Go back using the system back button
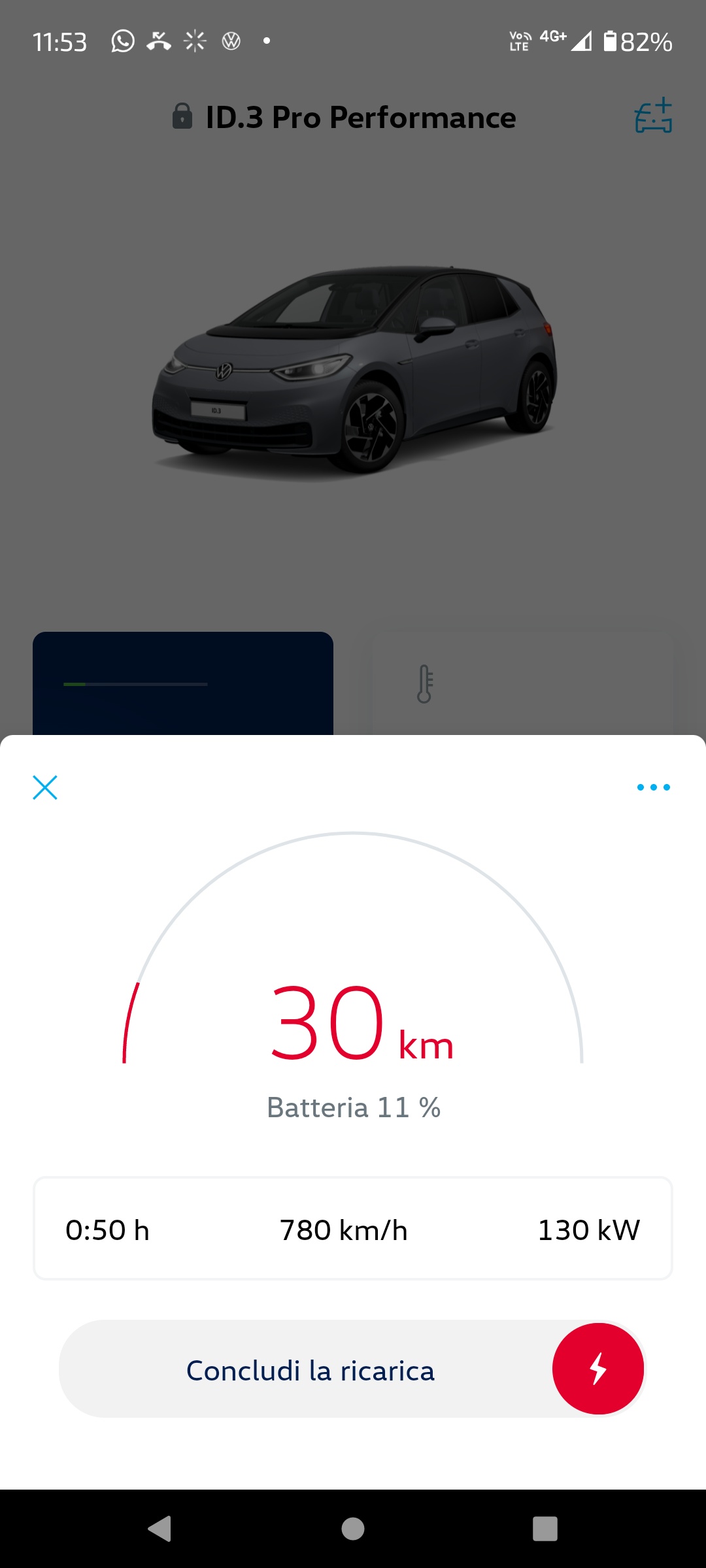 [160, 1529]
